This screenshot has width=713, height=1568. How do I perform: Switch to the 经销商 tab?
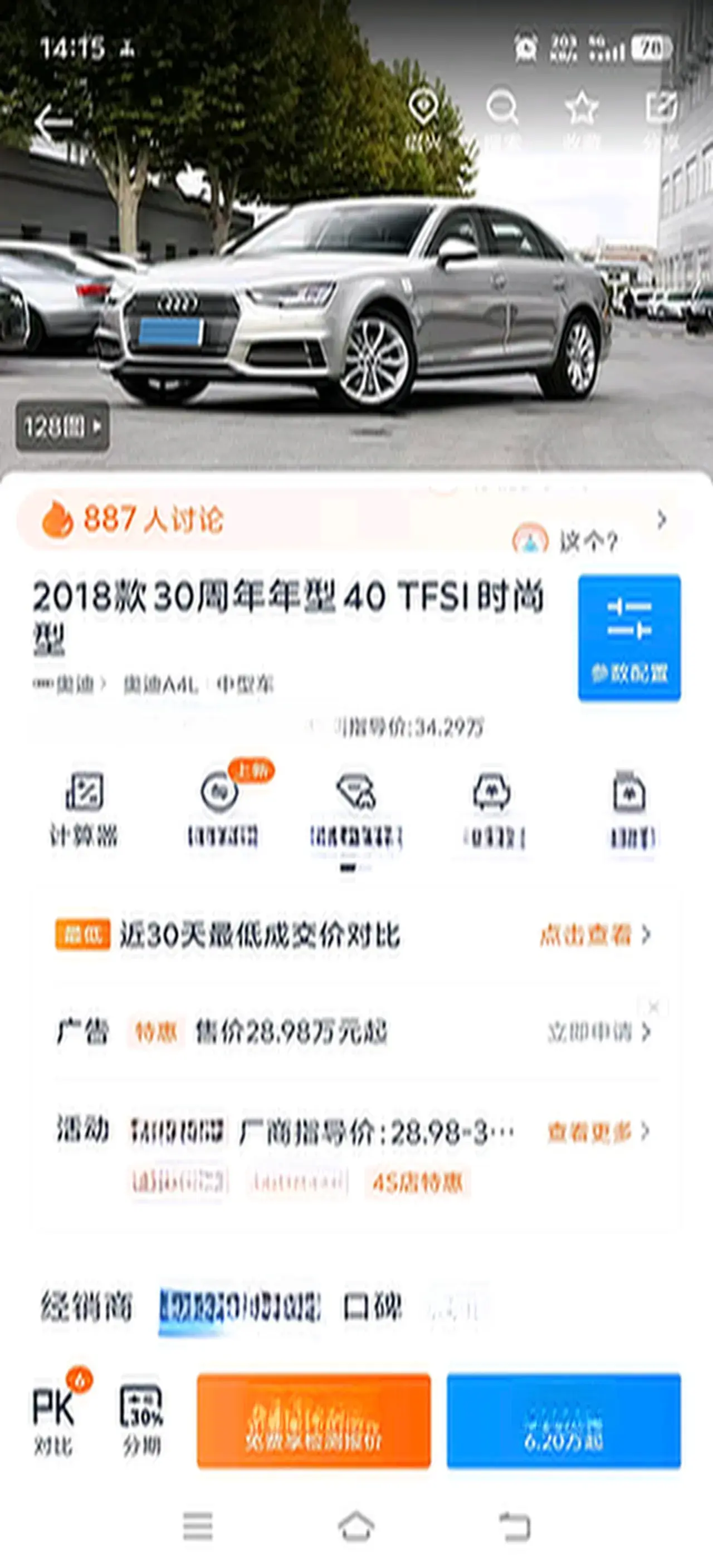click(x=86, y=1306)
